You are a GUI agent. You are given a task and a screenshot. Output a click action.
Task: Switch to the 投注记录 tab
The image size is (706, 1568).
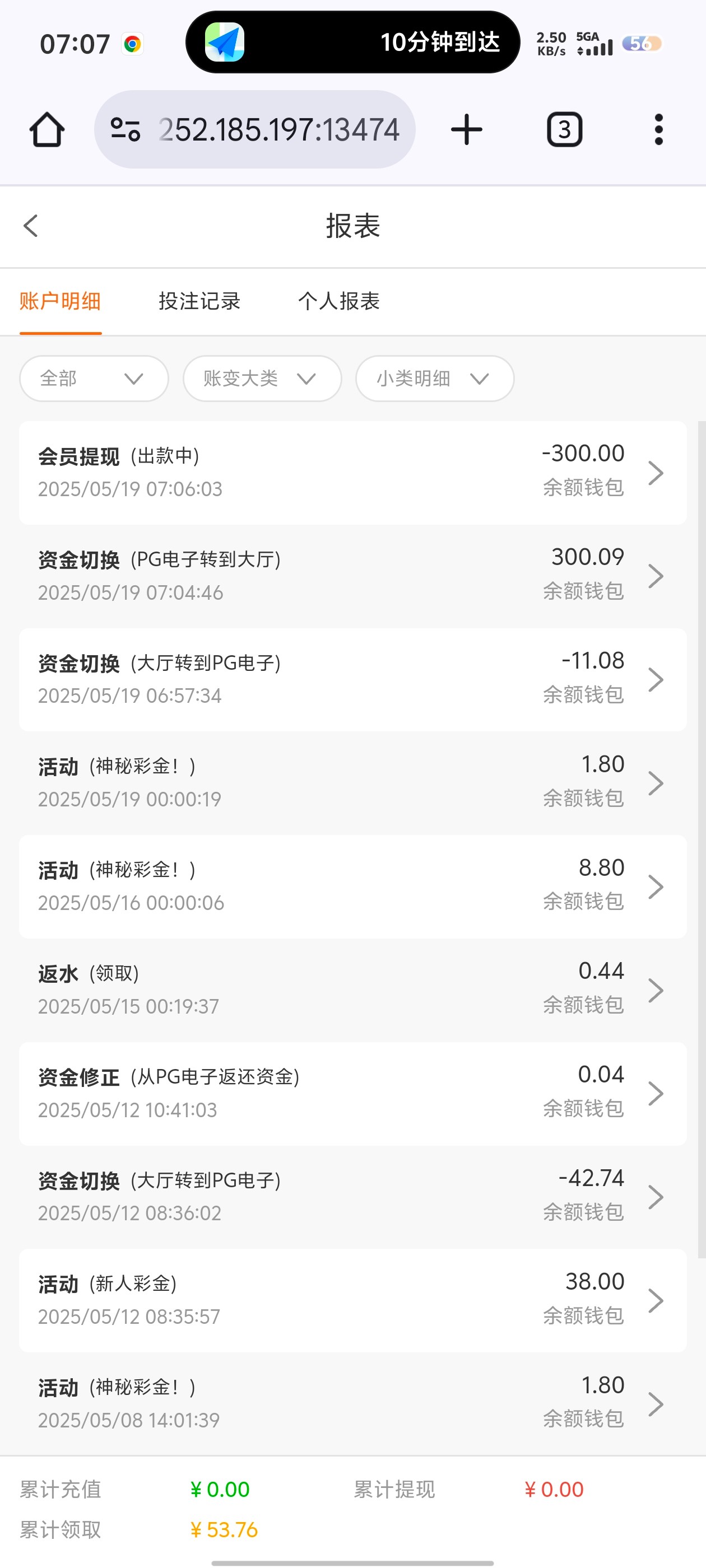199,301
